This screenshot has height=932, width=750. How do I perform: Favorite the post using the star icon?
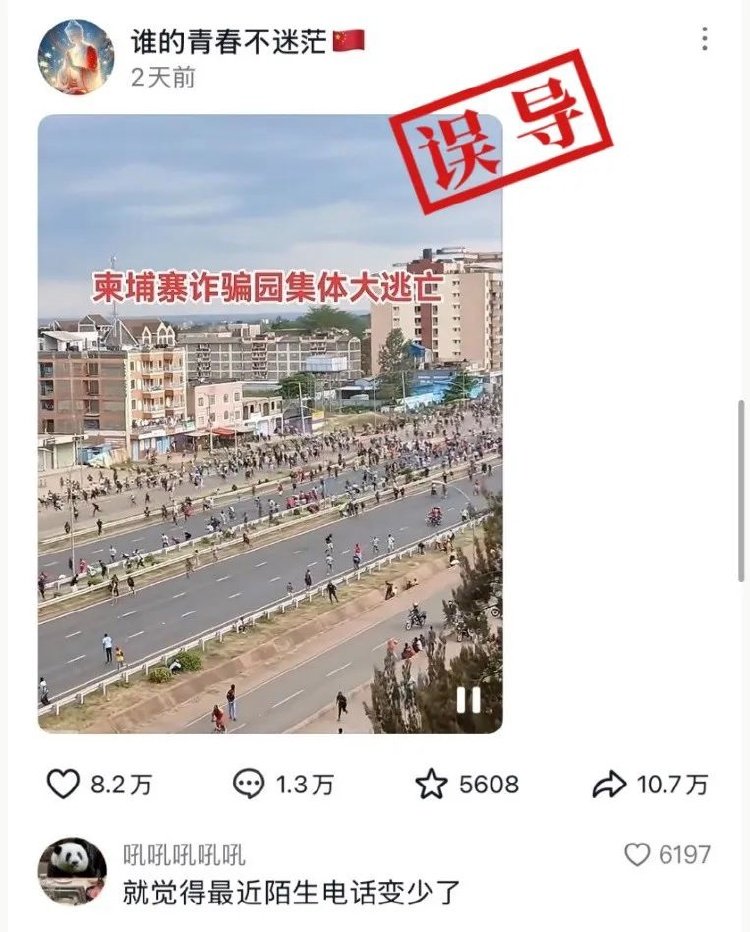tap(432, 785)
